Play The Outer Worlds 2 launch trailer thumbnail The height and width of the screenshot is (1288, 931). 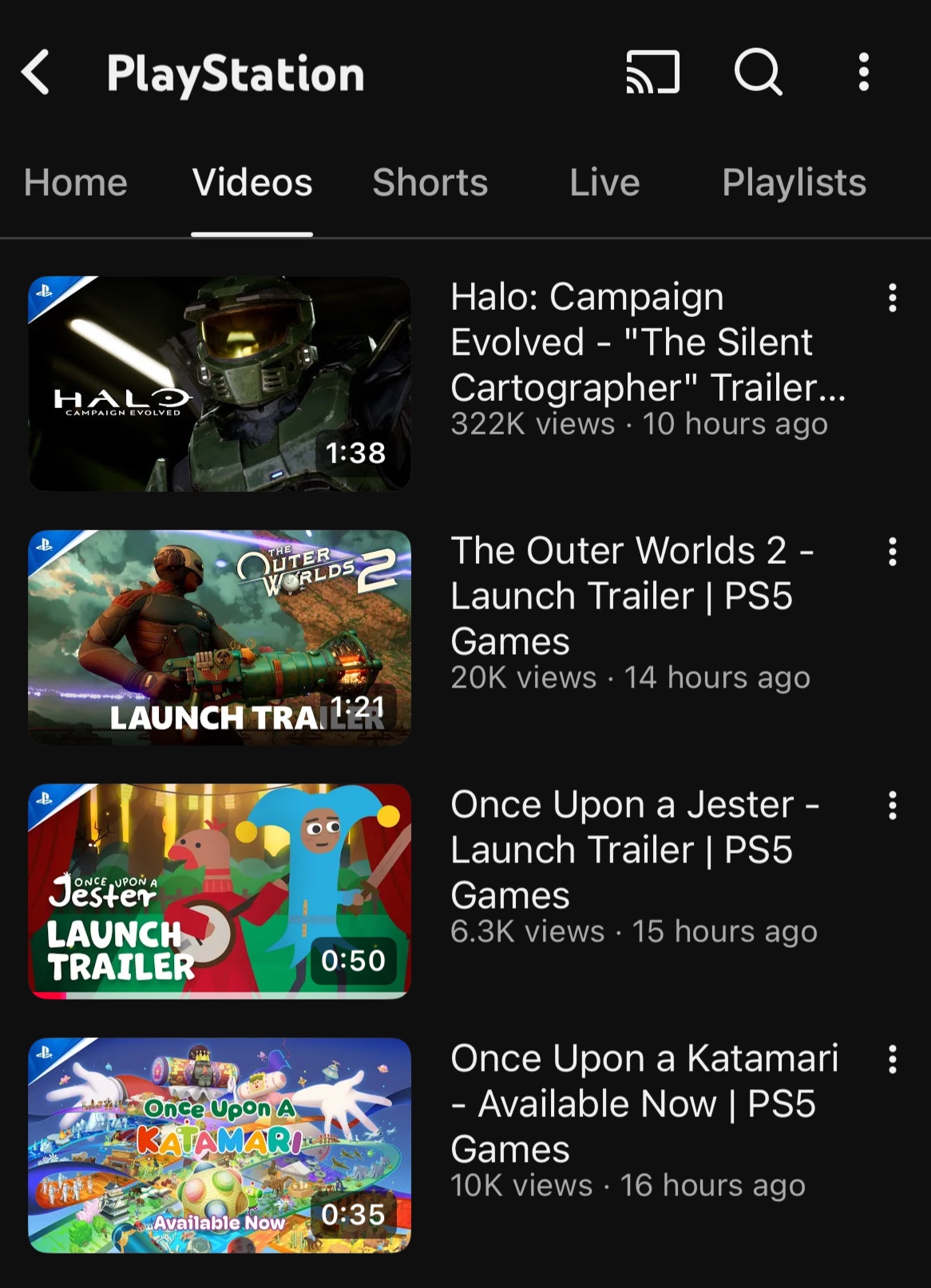pos(220,637)
